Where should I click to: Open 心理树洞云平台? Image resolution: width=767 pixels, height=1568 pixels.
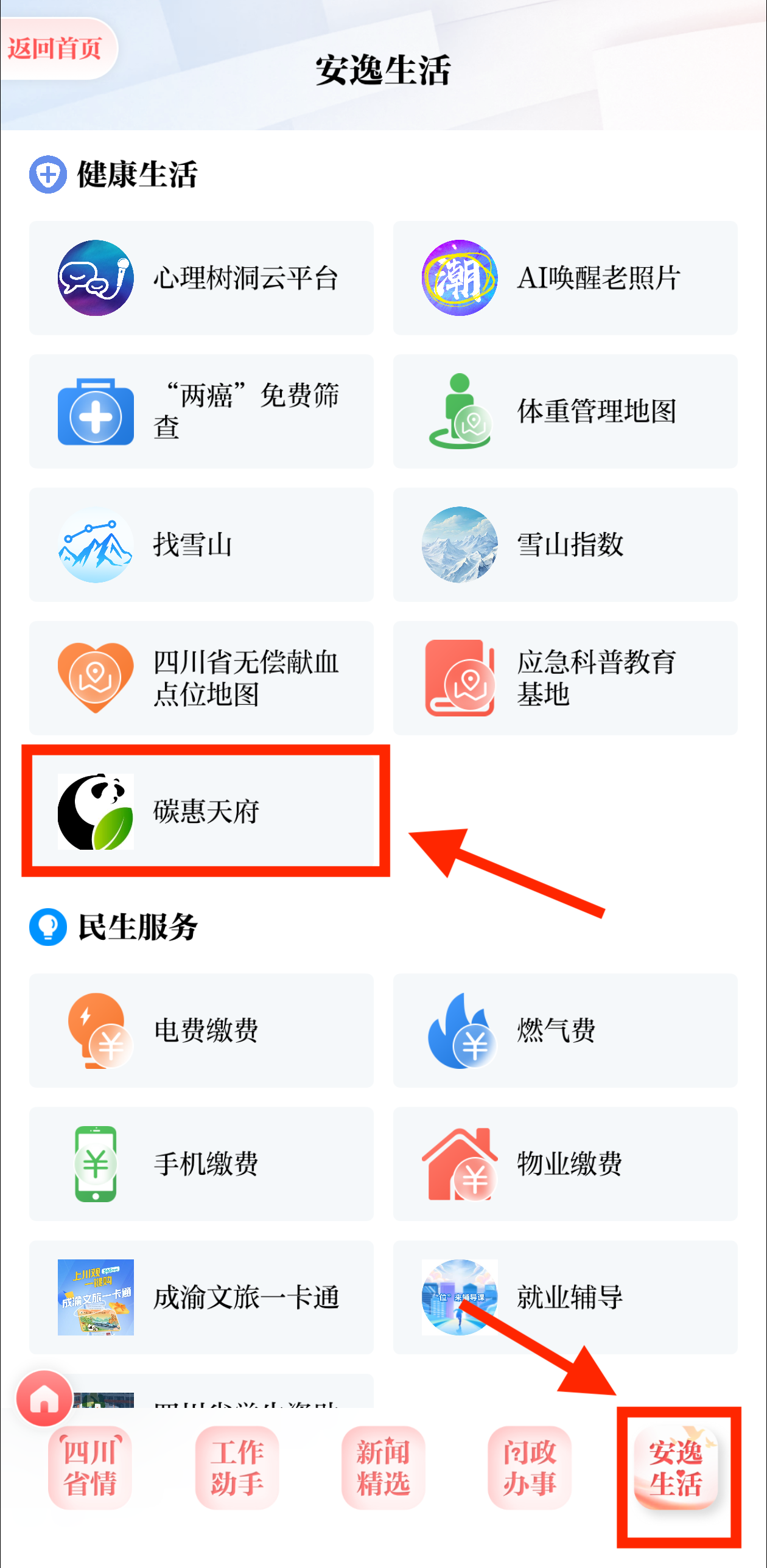pyautogui.click(x=201, y=278)
